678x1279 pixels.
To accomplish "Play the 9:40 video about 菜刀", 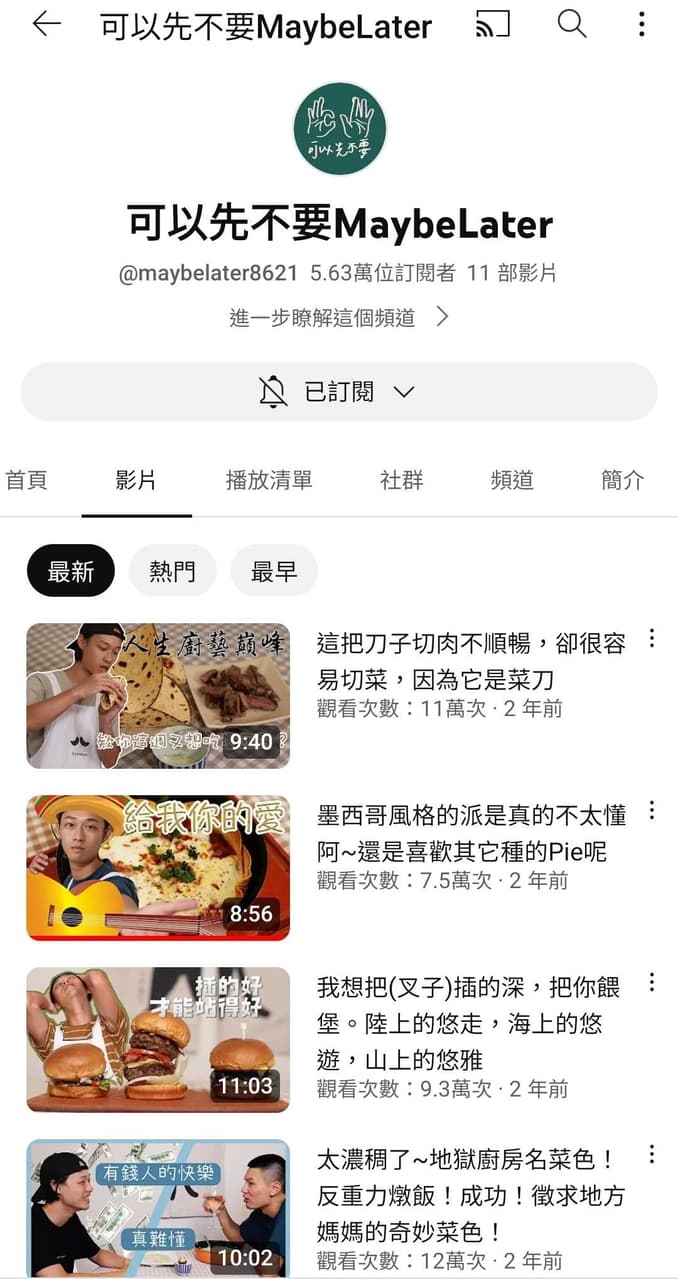I will (158, 696).
